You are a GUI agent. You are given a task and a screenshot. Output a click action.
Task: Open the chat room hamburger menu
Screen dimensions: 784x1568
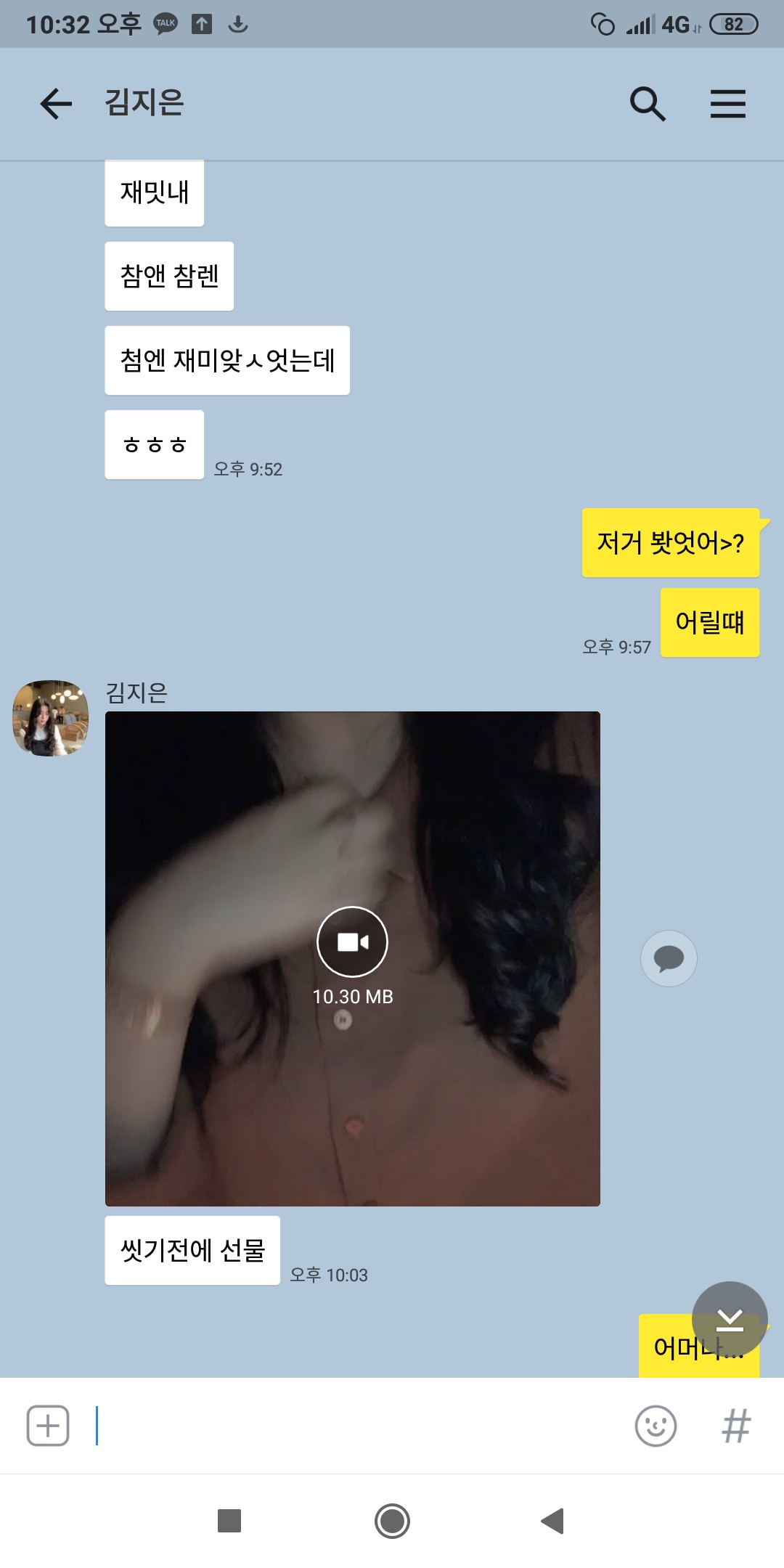tap(727, 104)
